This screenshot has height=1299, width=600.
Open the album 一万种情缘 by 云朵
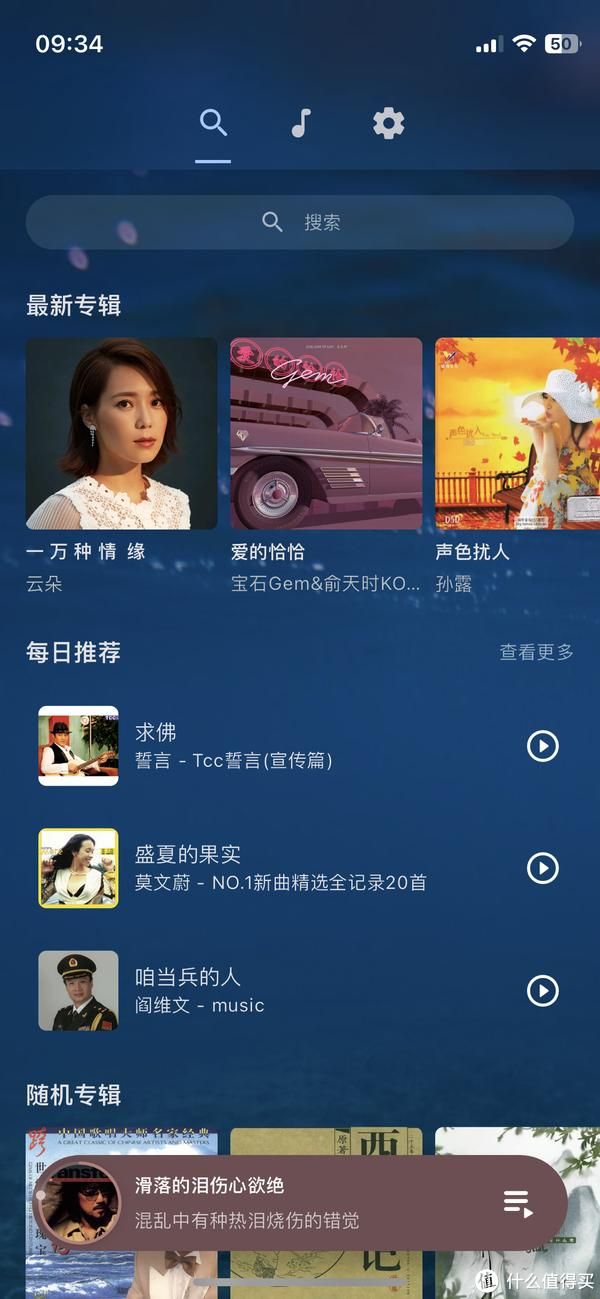tap(121, 433)
